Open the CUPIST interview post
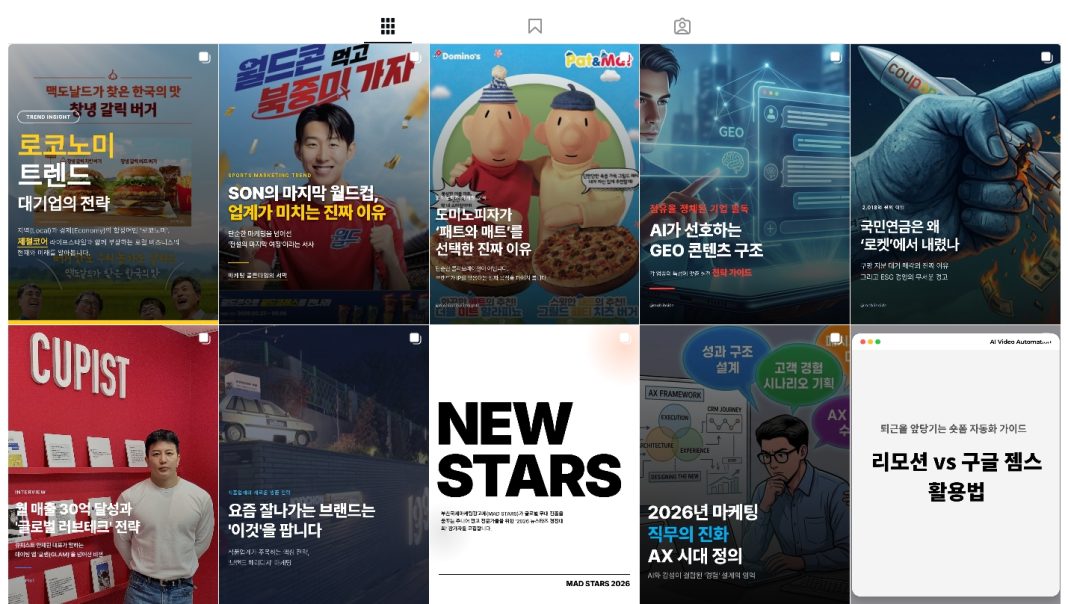 pos(113,464)
